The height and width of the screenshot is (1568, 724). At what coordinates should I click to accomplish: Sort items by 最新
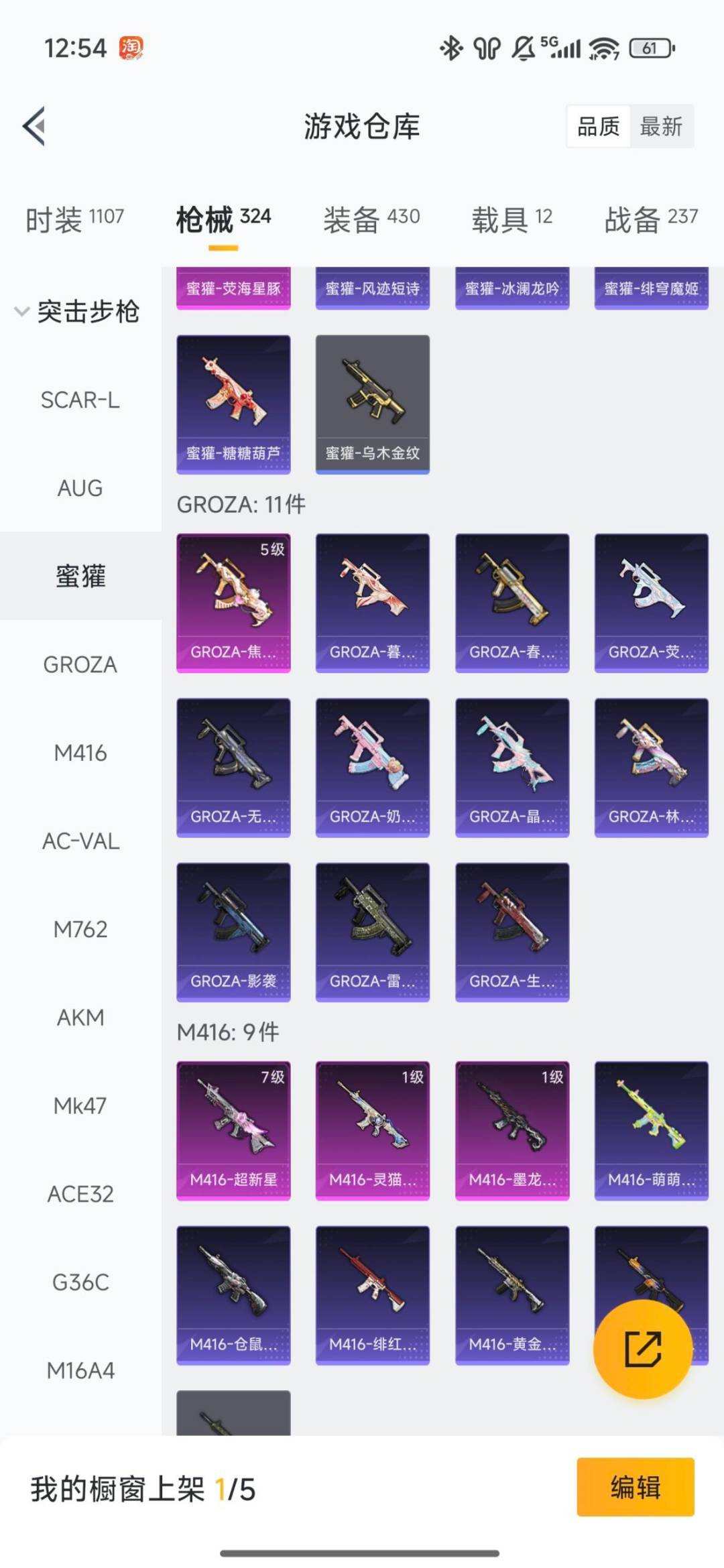pyautogui.click(x=660, y=126)
